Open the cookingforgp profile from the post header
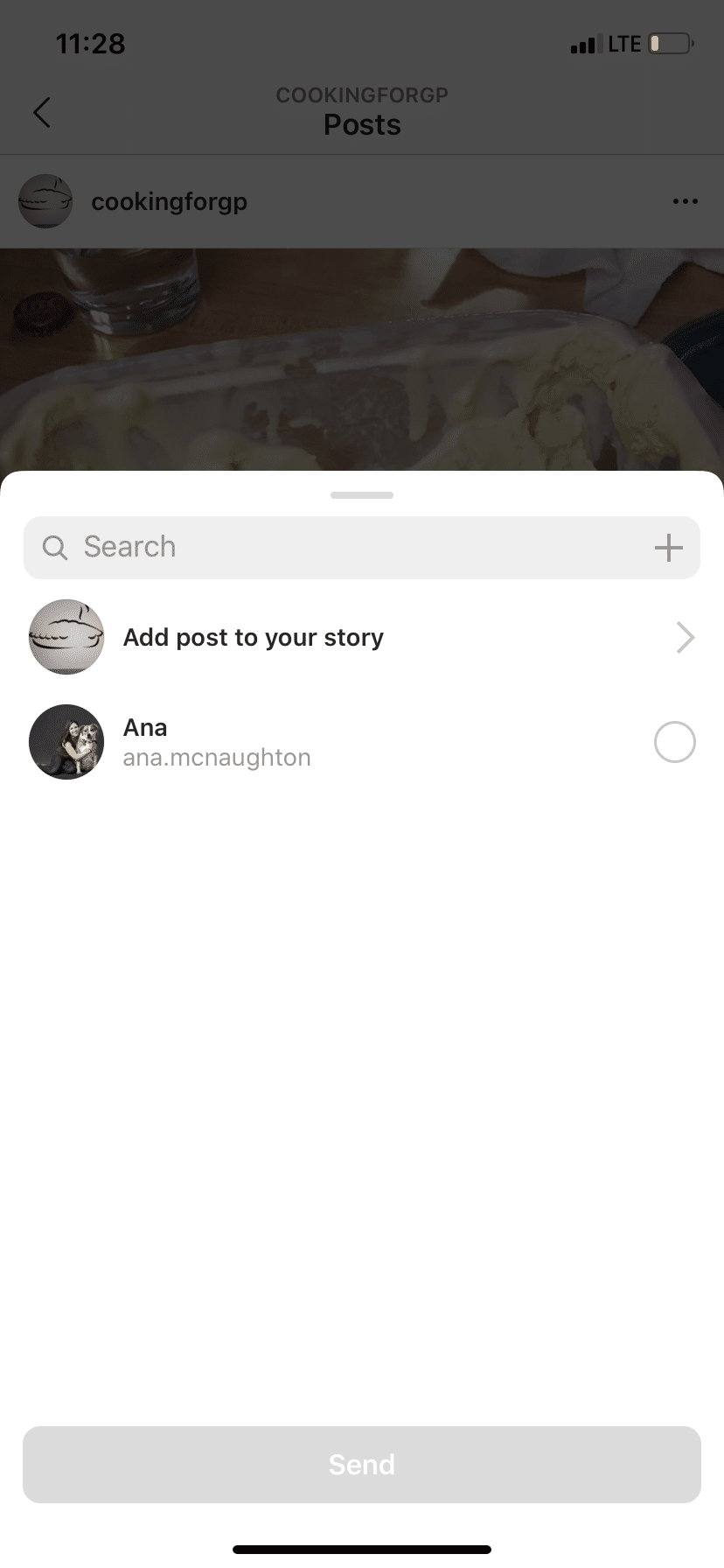Image resolution: width=724 pixels, height=1568 pixels. click(x=169, y=201)
